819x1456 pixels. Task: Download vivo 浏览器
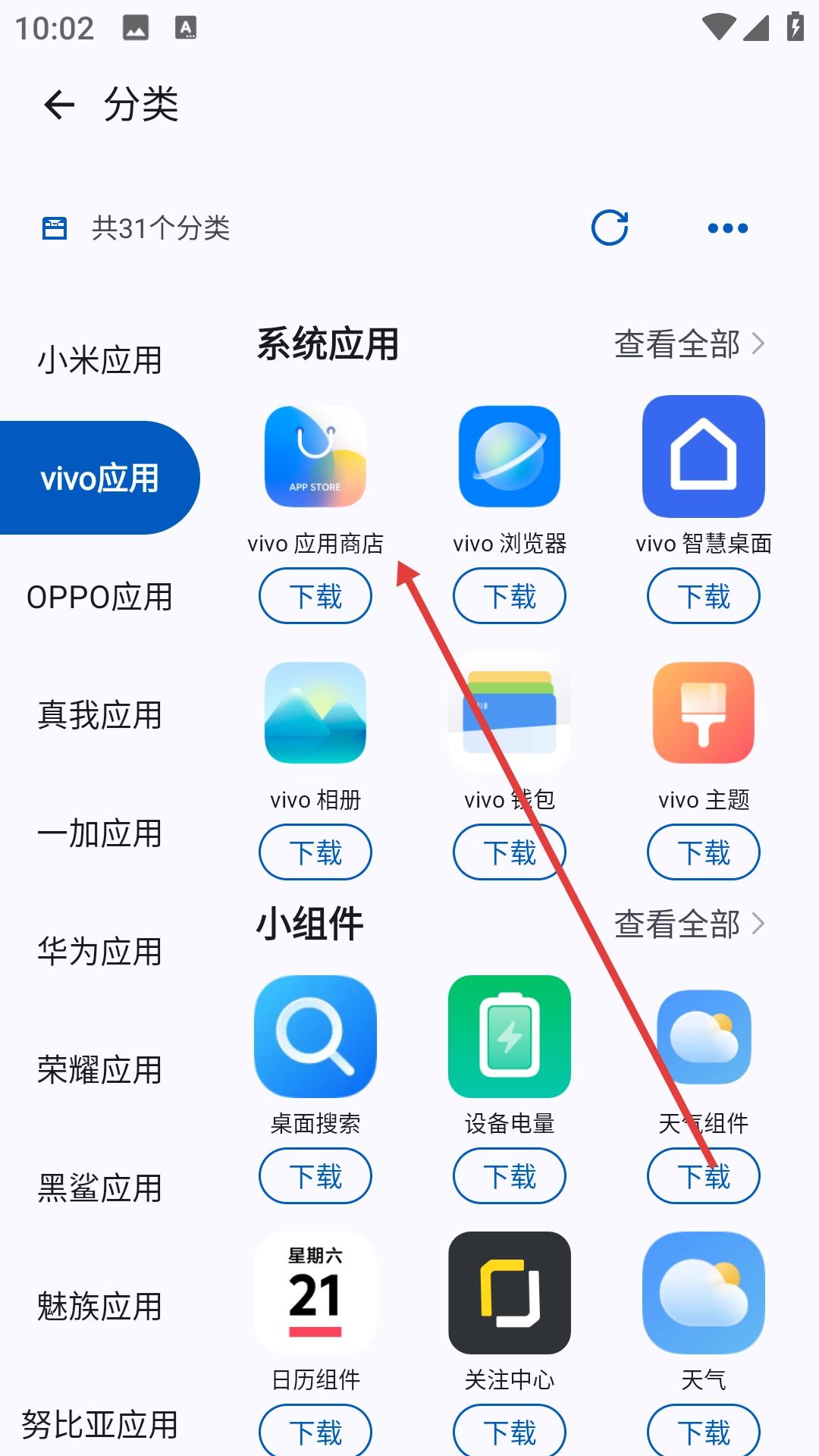click(x=510, y=597)
